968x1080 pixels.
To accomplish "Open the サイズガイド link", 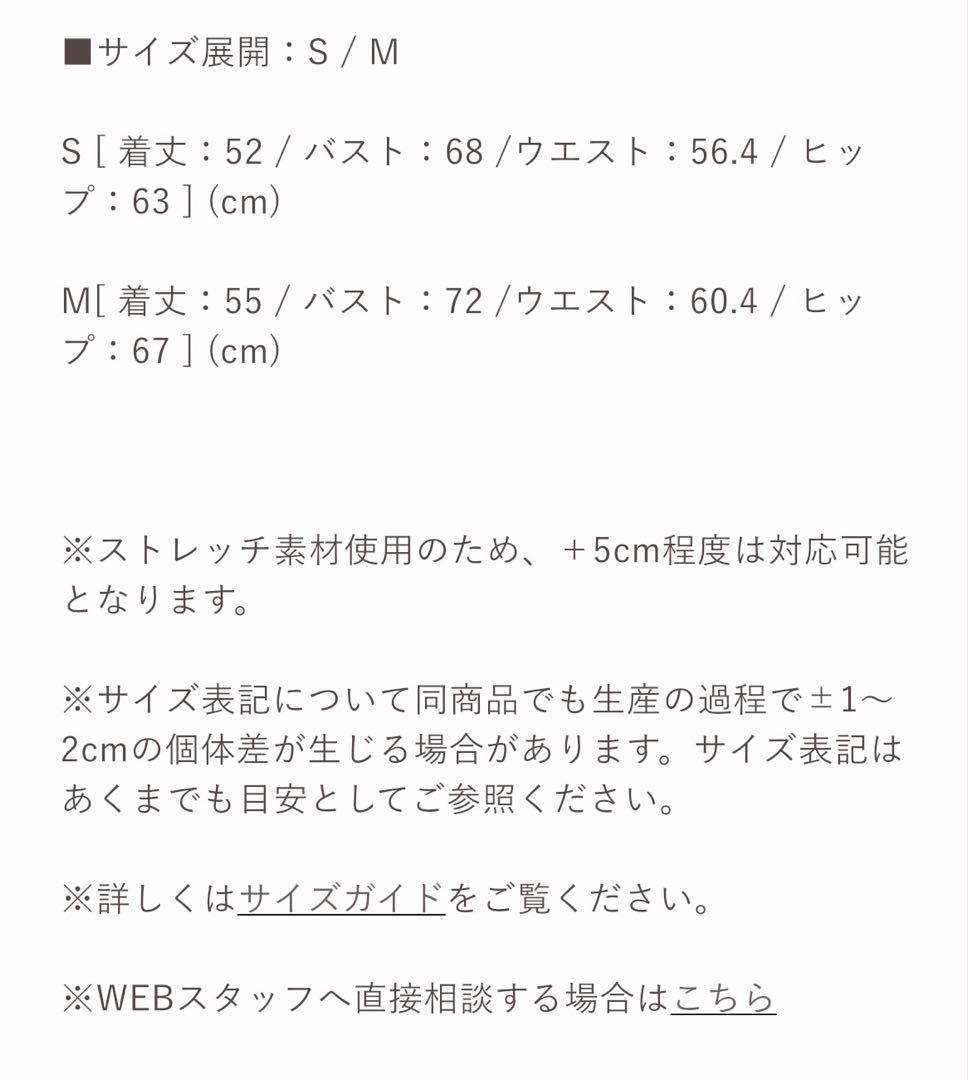I will (341, 898).
